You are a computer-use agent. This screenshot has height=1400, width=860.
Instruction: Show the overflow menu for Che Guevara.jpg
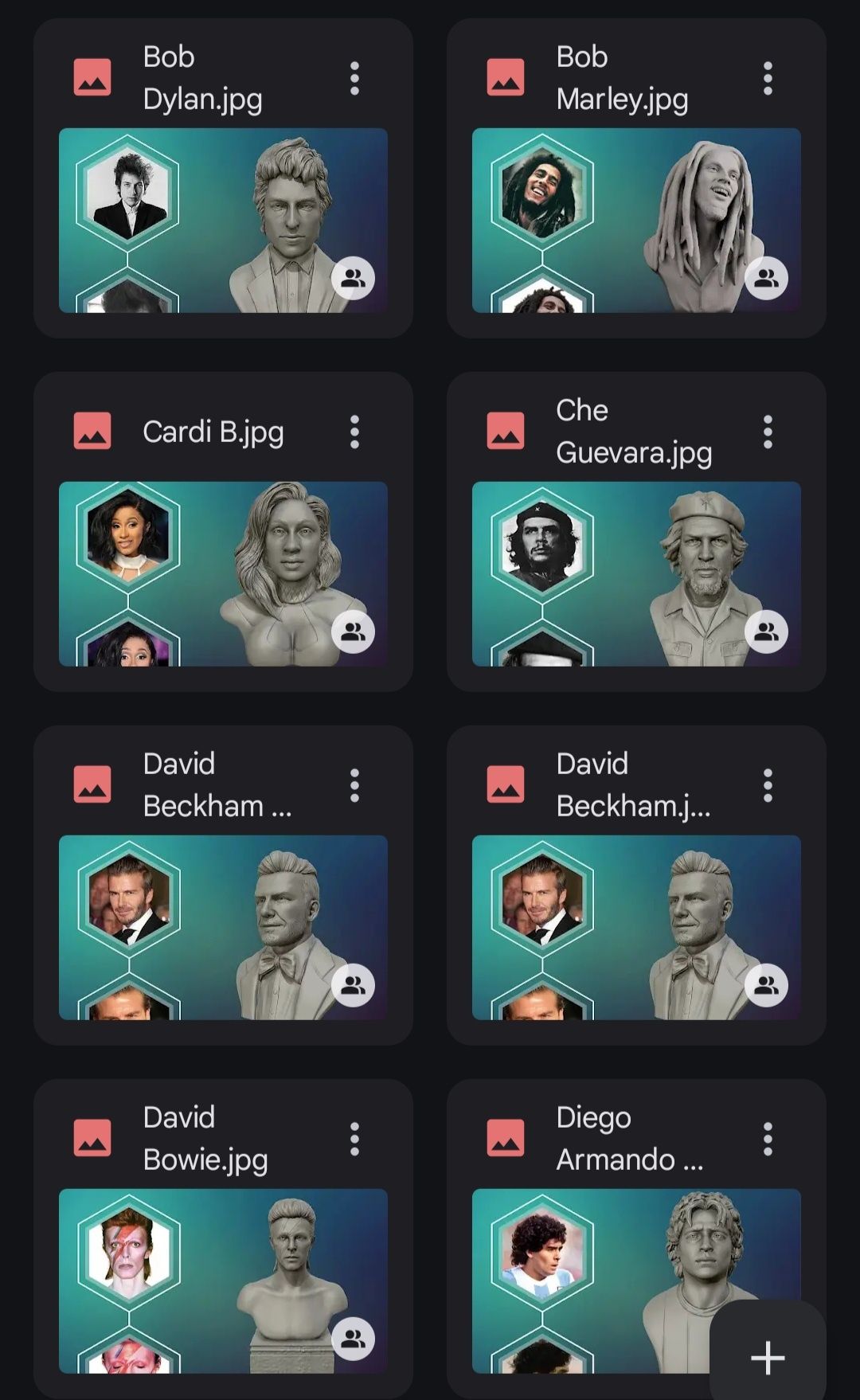tap(768, 432)
